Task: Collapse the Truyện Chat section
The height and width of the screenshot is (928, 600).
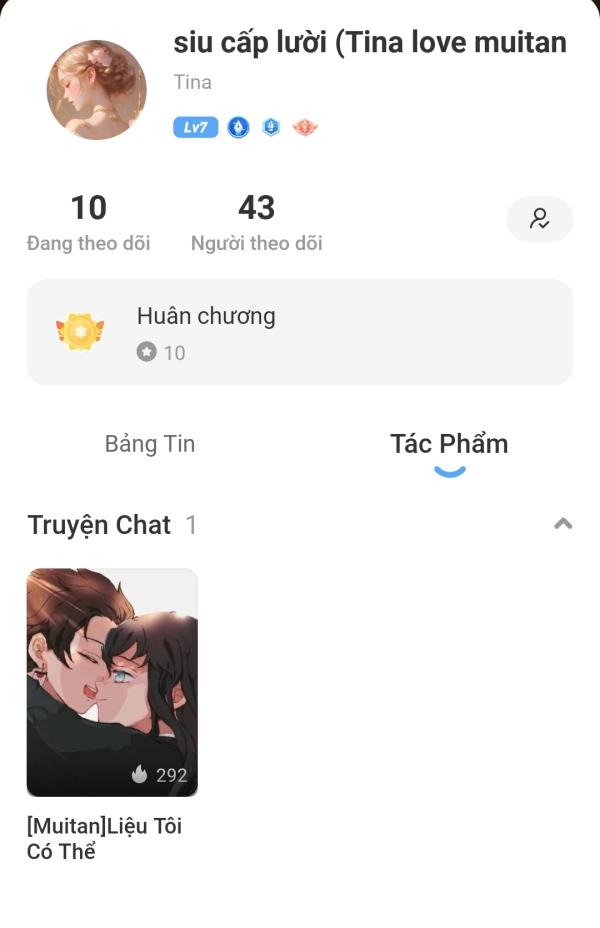Action: (563, 523)
